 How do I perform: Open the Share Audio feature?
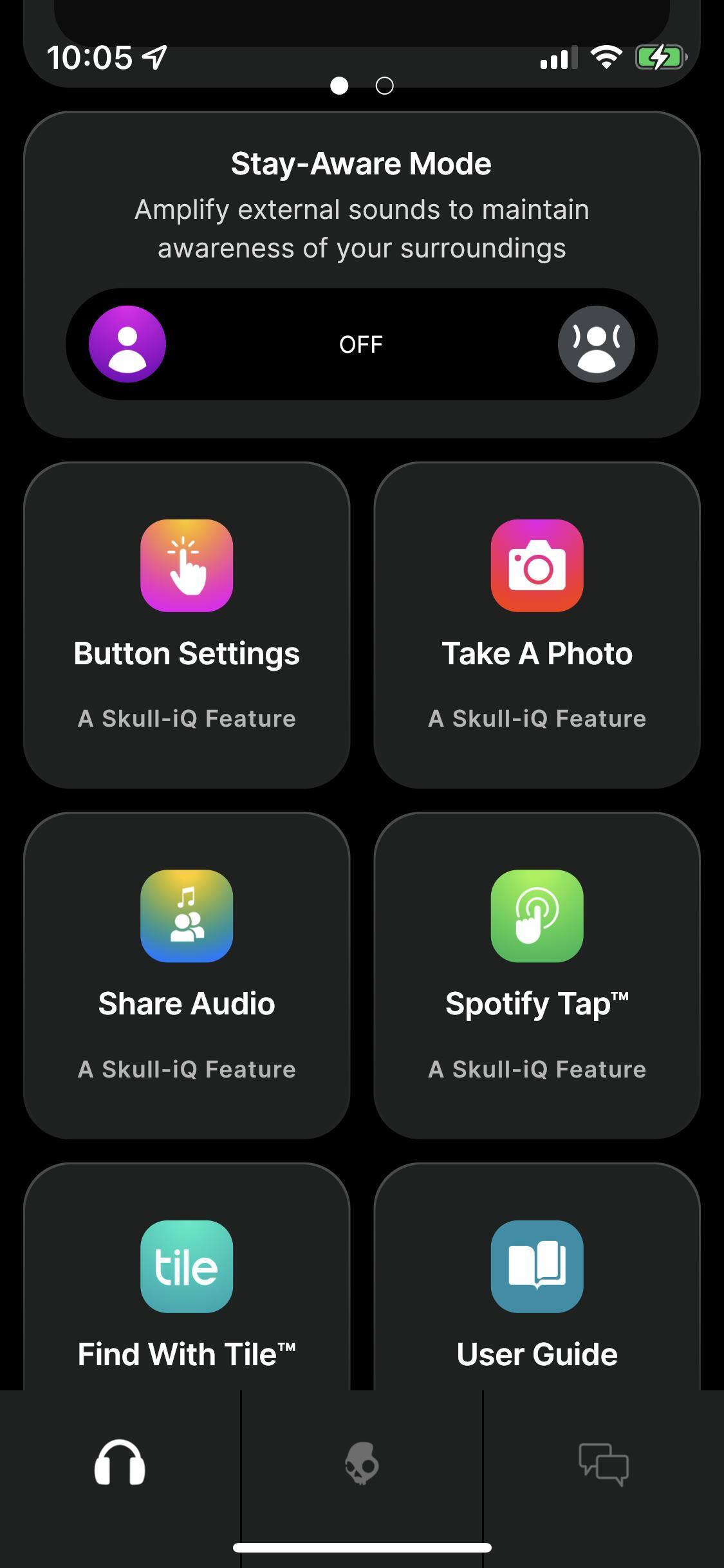click(187, 975)
